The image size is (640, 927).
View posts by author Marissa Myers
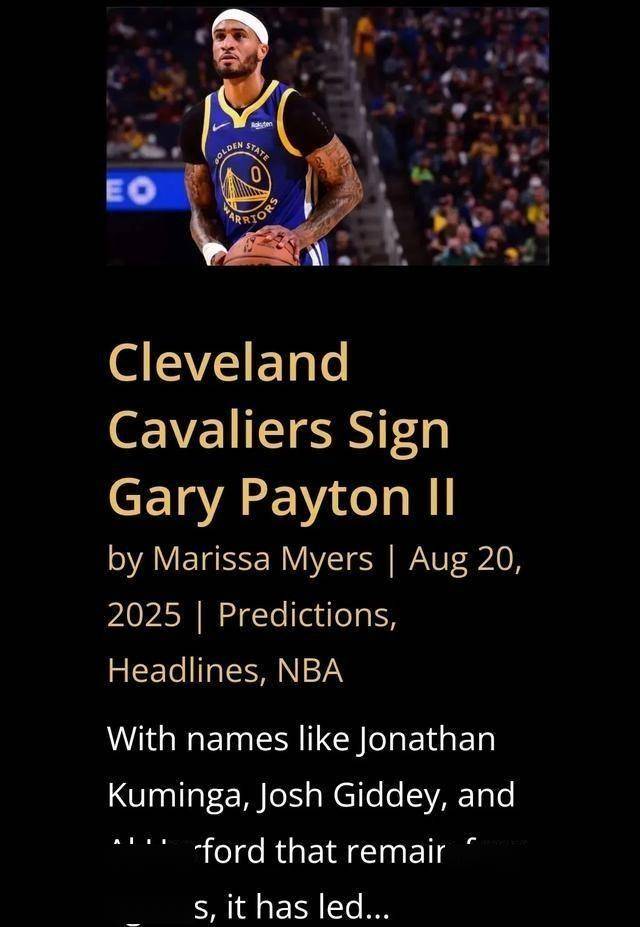(x=262, y=559)
